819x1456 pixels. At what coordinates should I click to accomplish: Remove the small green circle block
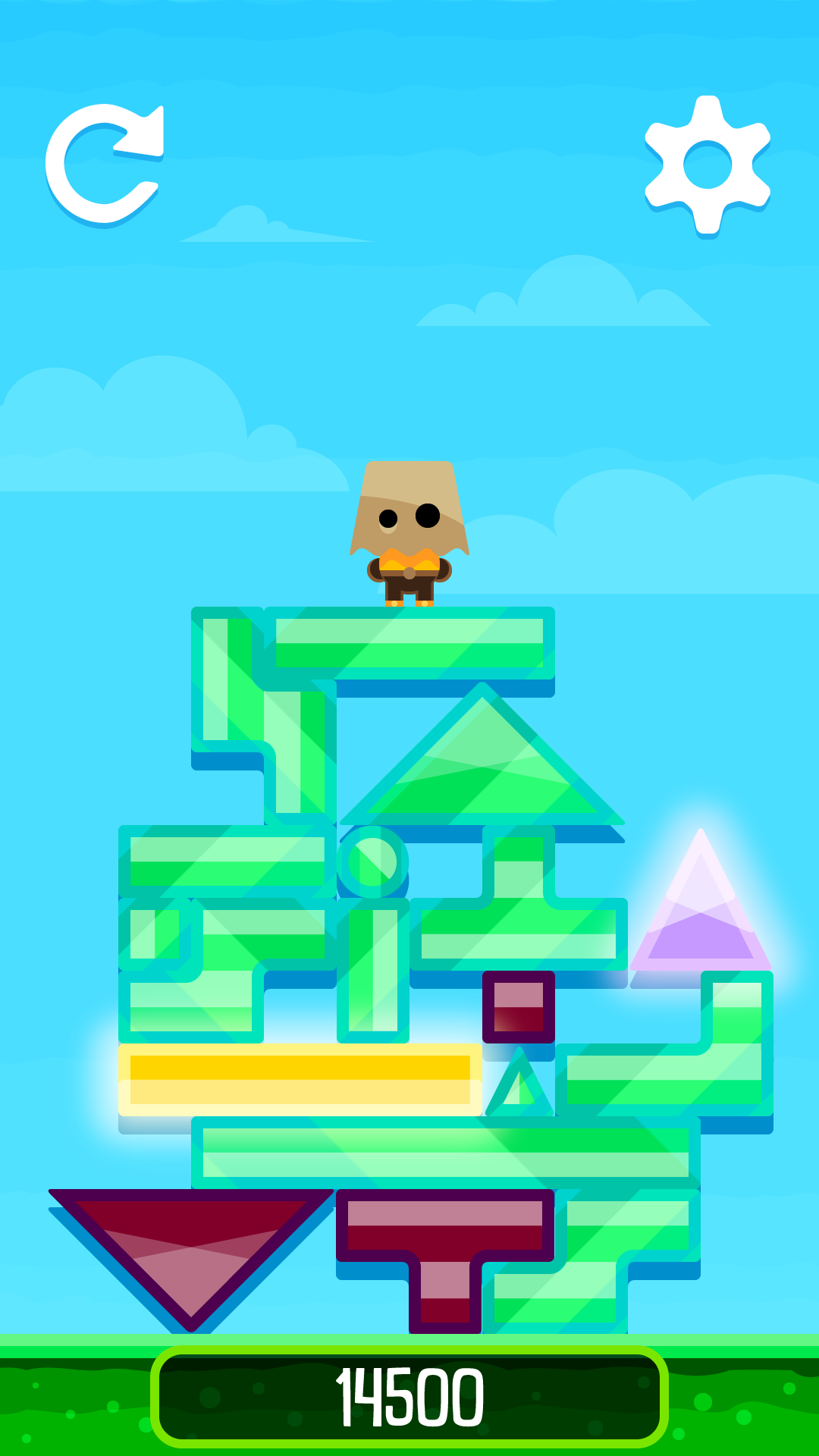pos(372,861)
